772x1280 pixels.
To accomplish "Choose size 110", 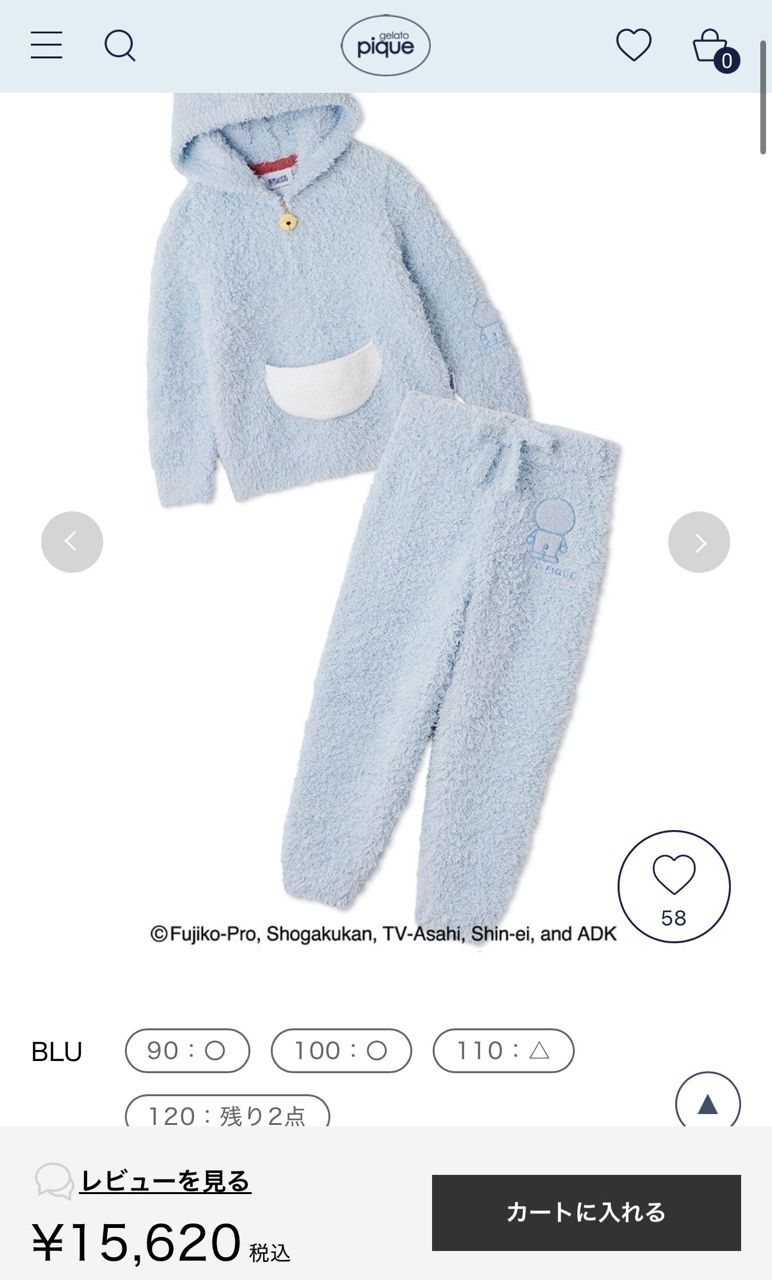I will point(503,1051).
